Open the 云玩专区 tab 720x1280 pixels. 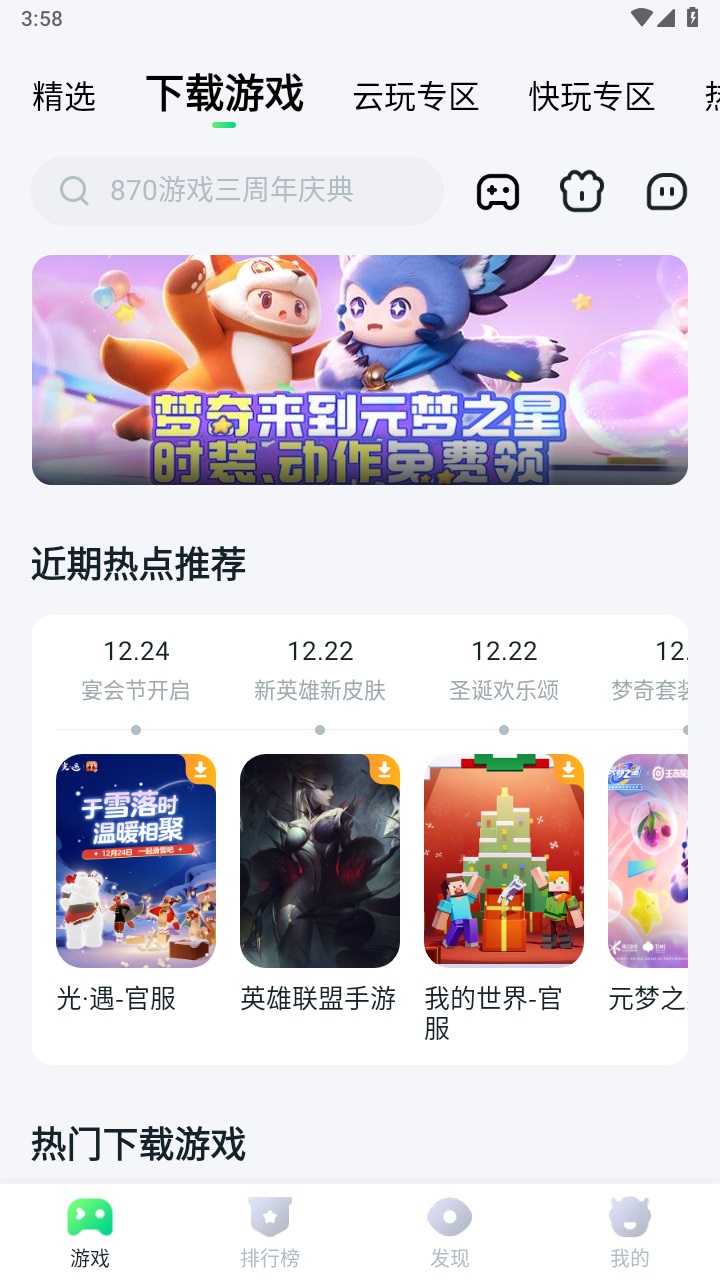[417, 97]
